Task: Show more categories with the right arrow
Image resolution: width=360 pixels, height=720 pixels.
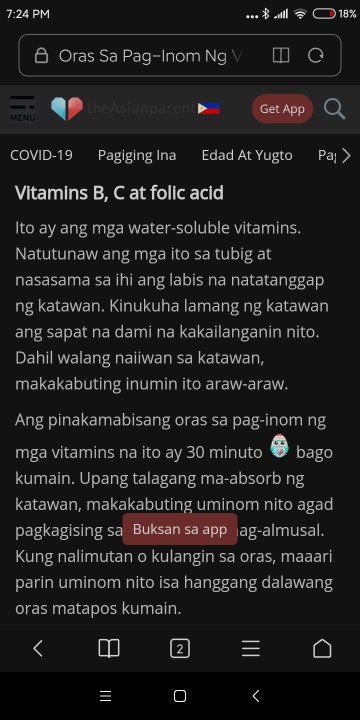Action: (347, 156)
